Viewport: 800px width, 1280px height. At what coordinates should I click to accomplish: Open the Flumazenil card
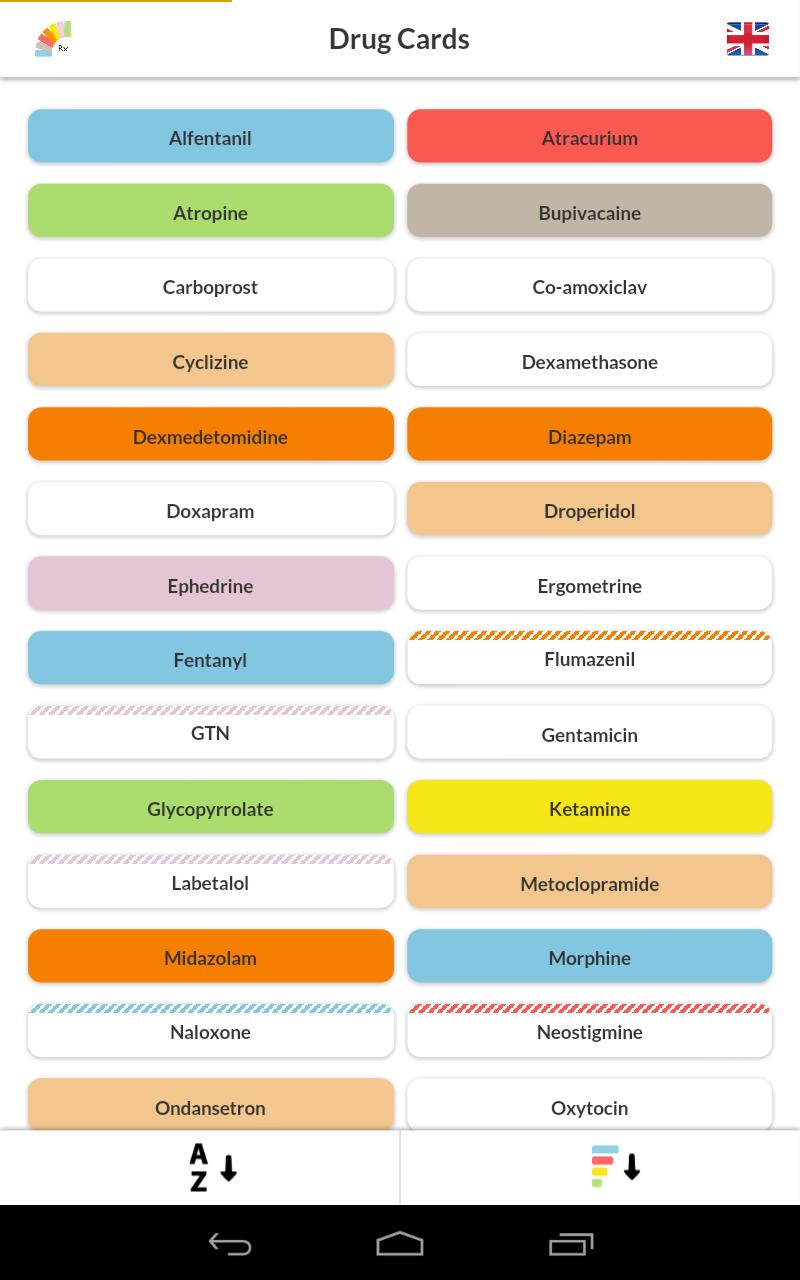589,658
